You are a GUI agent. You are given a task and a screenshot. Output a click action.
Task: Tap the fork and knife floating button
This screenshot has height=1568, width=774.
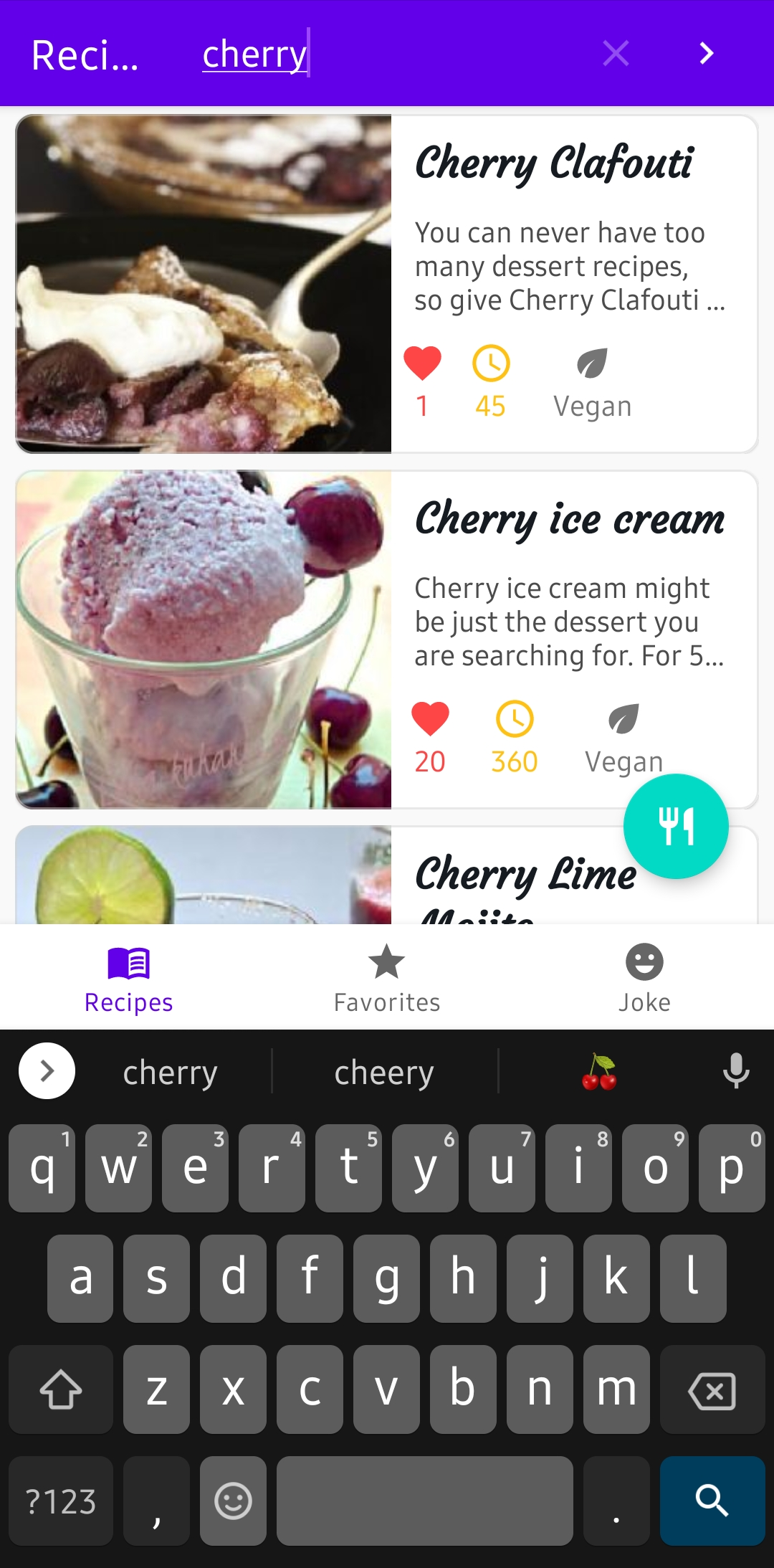coord(676,826)
